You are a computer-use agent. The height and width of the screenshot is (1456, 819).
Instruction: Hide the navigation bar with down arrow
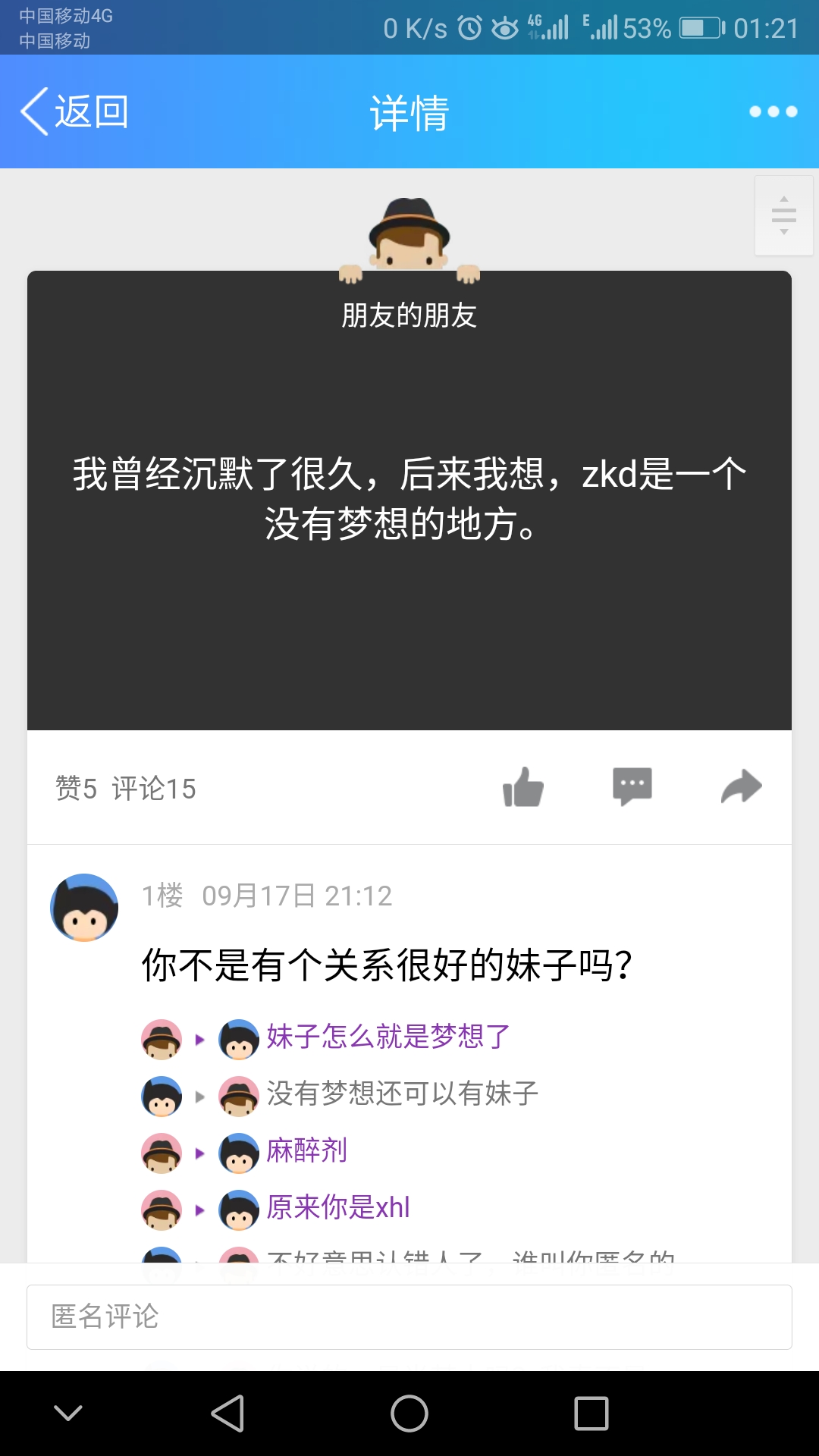click(x=68, y=1414)
